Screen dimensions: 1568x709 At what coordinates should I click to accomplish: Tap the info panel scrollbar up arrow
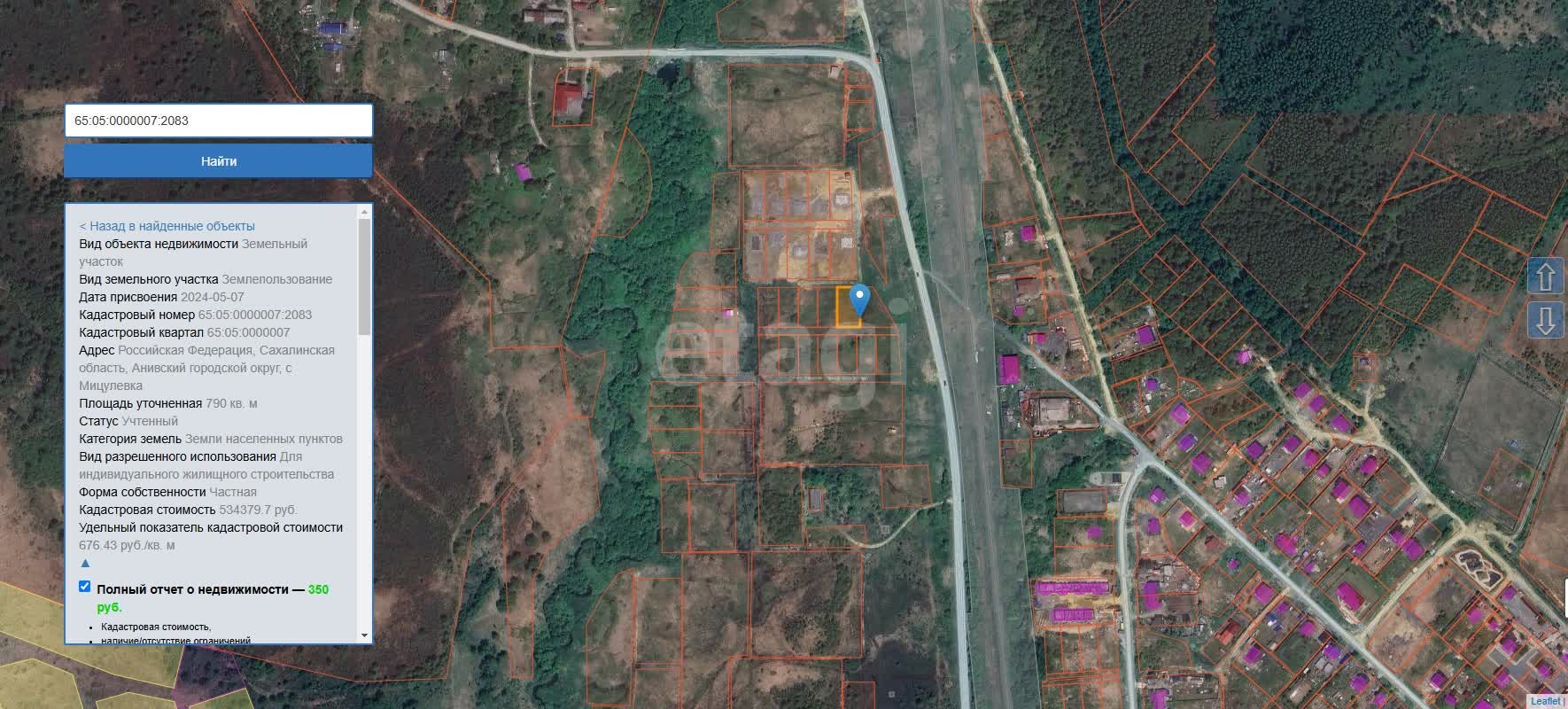pyautogui.click(x=364, y=212)
